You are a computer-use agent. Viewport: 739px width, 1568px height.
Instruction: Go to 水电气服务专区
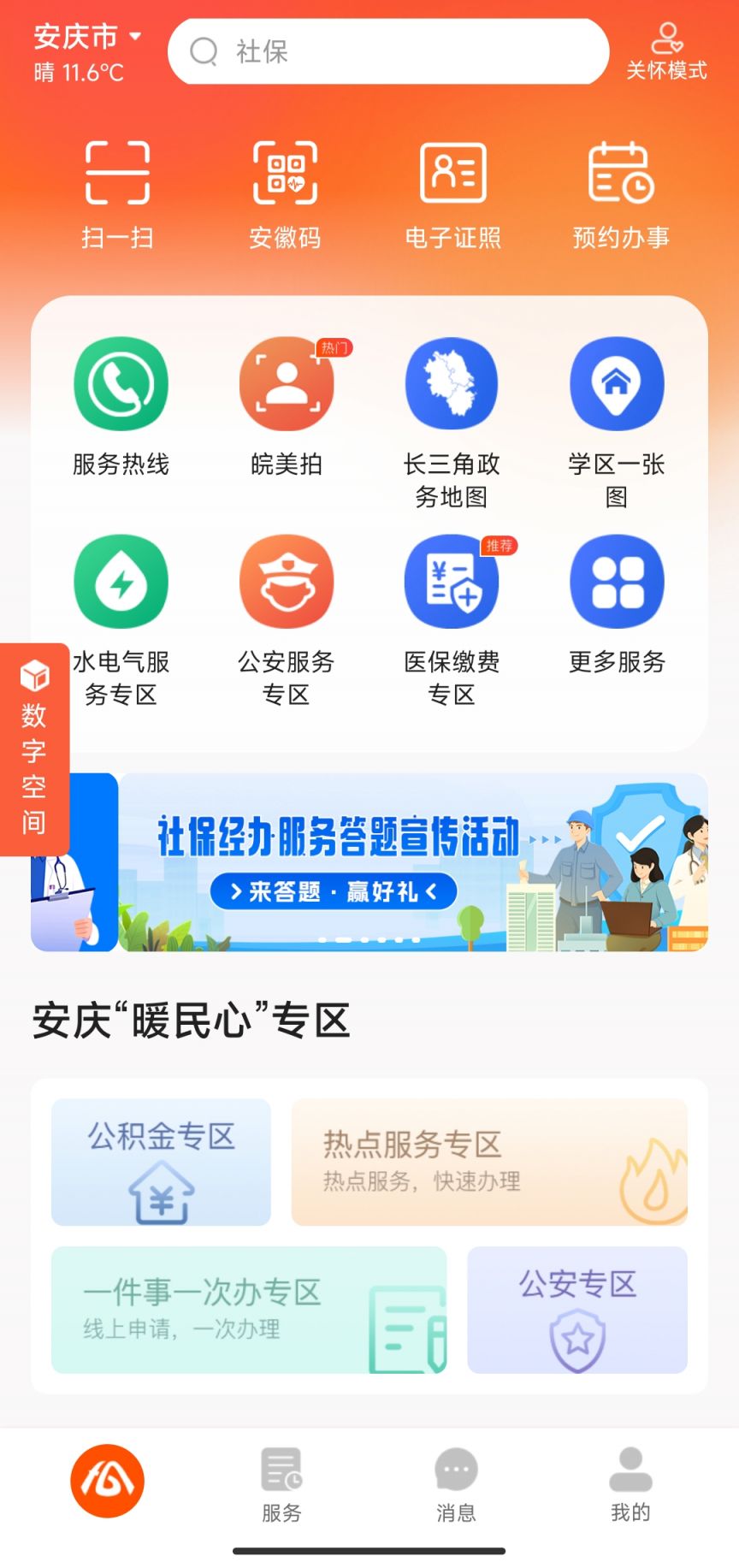coord(121,618)
